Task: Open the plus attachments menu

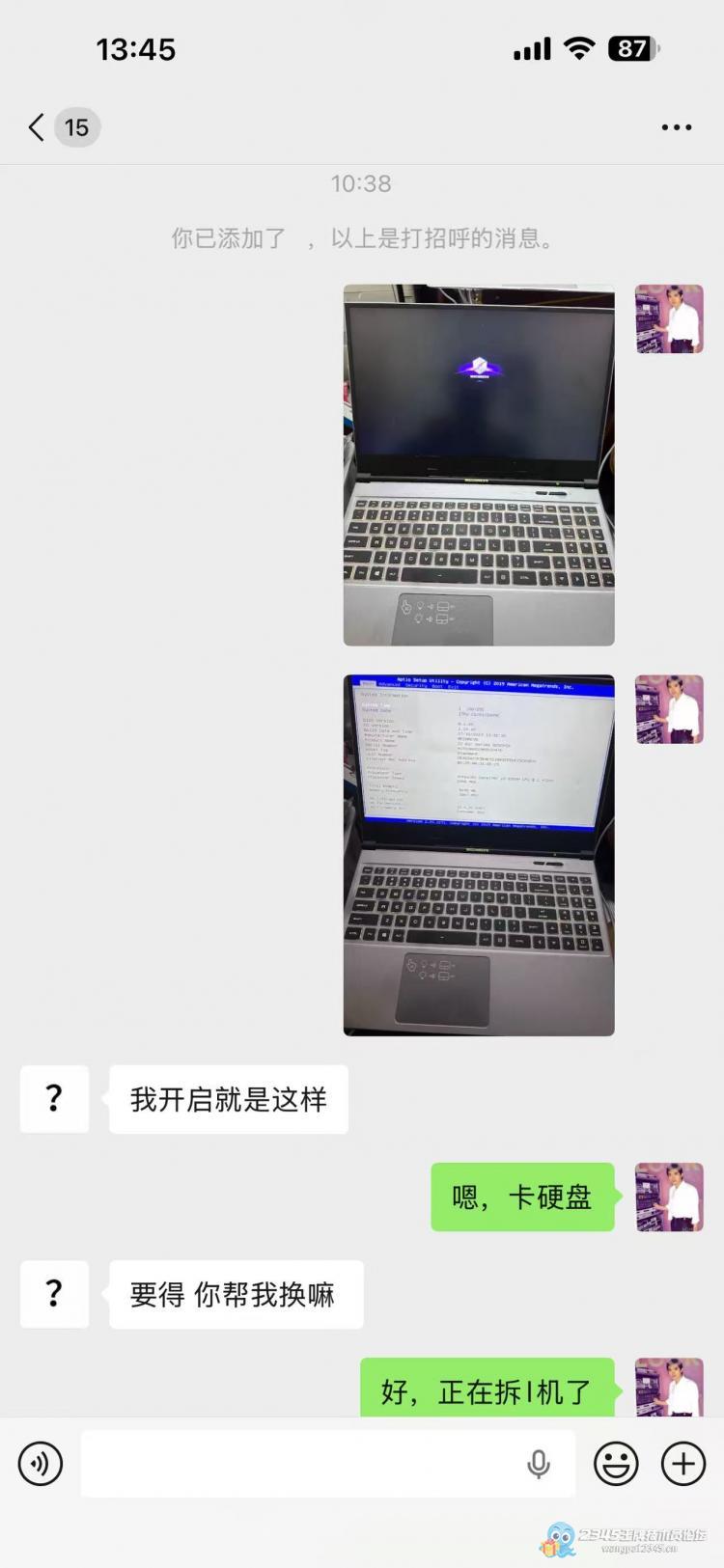Action: pos(683,1463)
